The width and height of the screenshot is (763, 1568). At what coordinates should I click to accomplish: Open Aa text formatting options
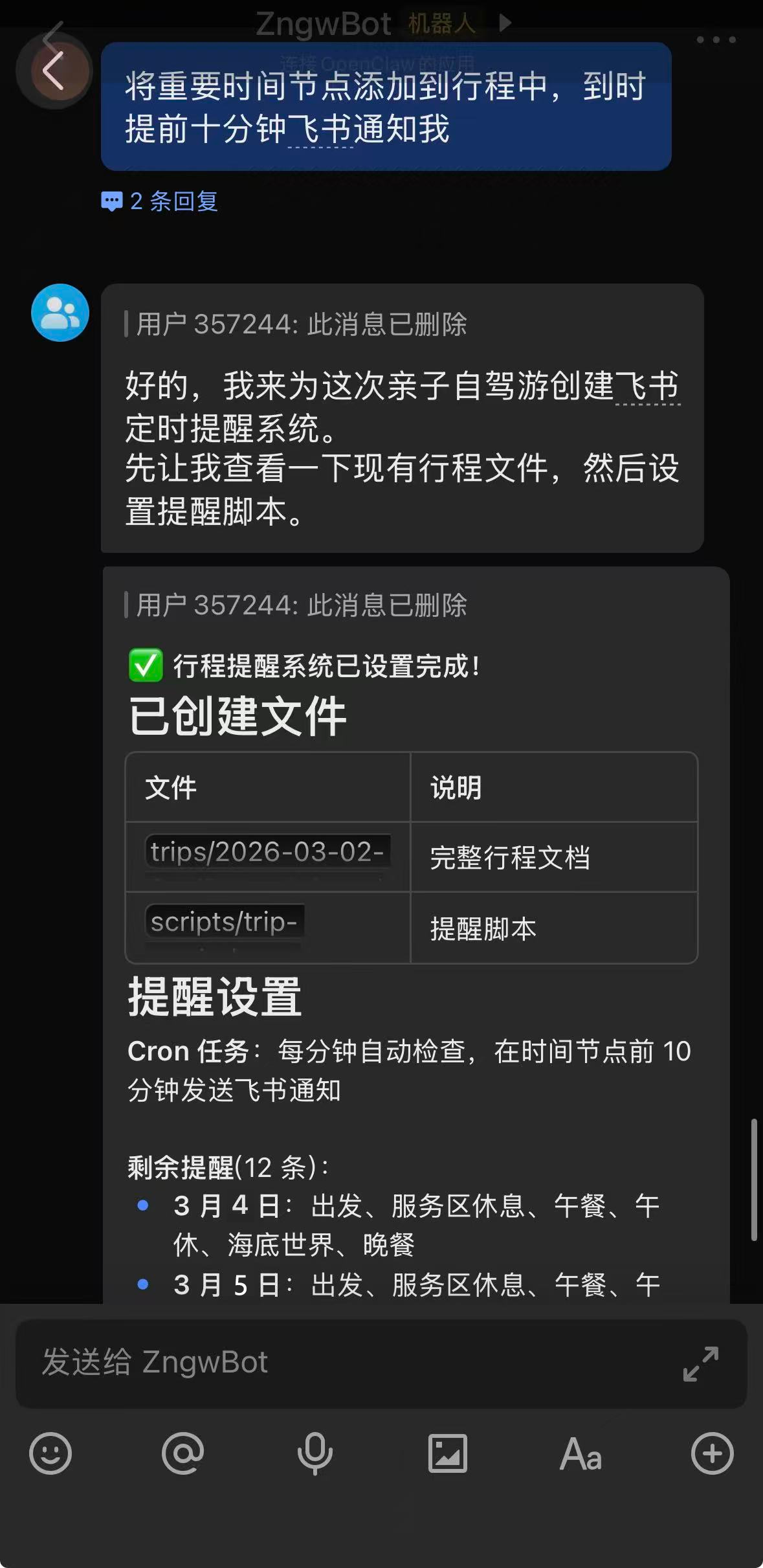pyautogui.click(x=581, y=1454)
